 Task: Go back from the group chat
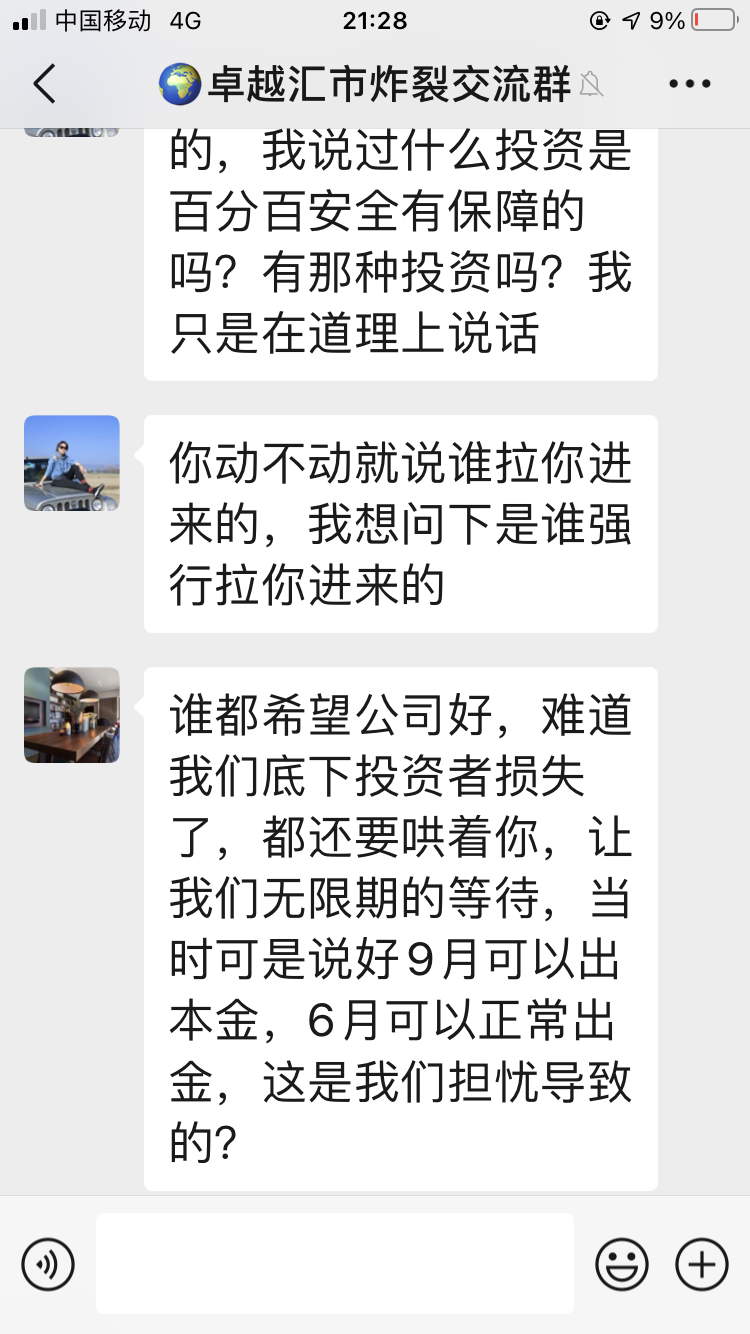point(45,85)
